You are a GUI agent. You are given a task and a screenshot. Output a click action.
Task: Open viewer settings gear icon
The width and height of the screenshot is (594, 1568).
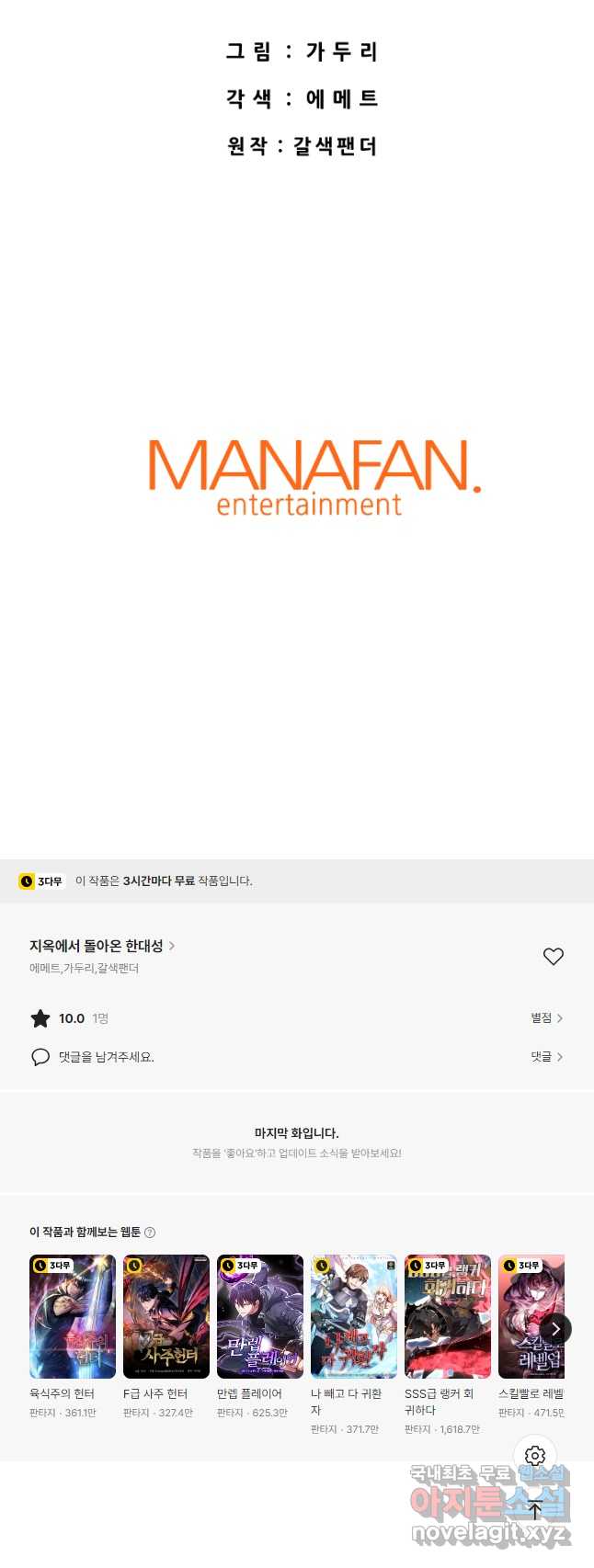(535, 1456)
